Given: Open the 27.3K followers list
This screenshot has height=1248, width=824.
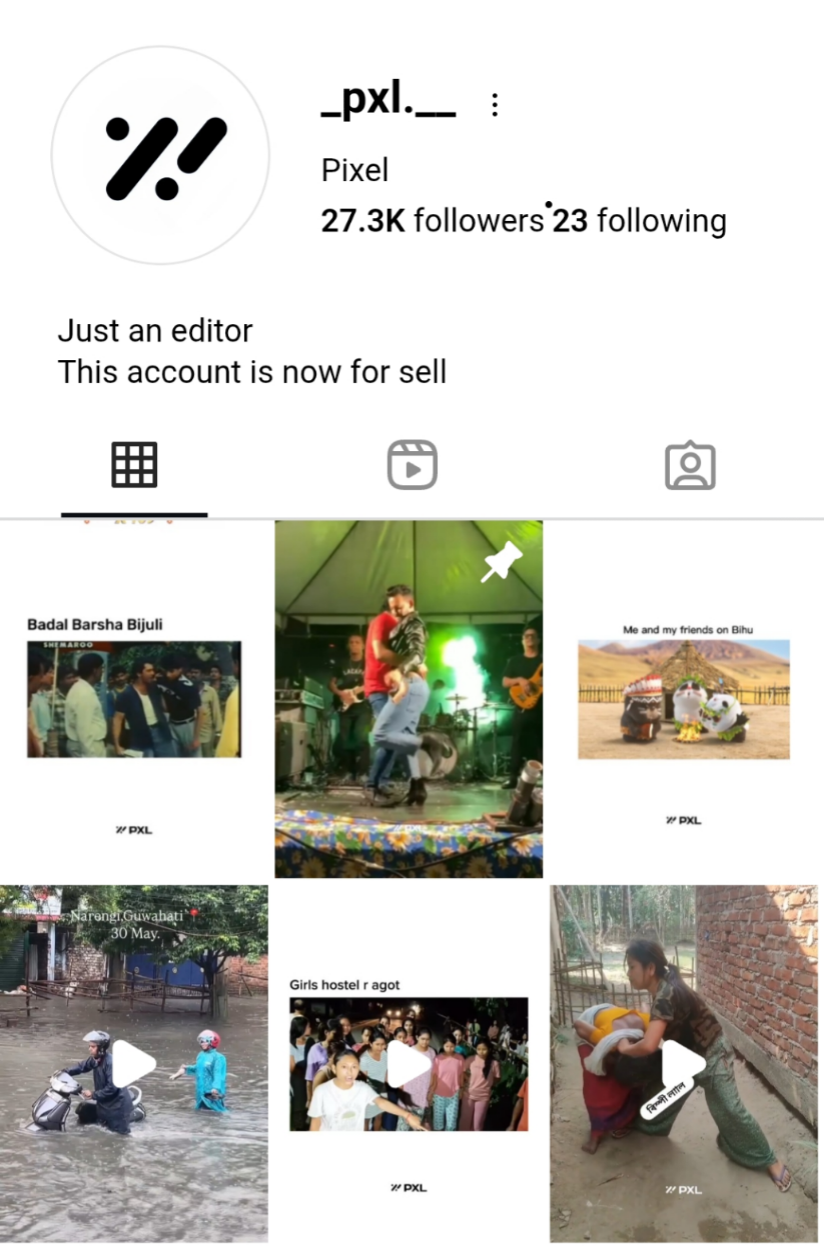Looking at the screenshot, I should 431,220.
